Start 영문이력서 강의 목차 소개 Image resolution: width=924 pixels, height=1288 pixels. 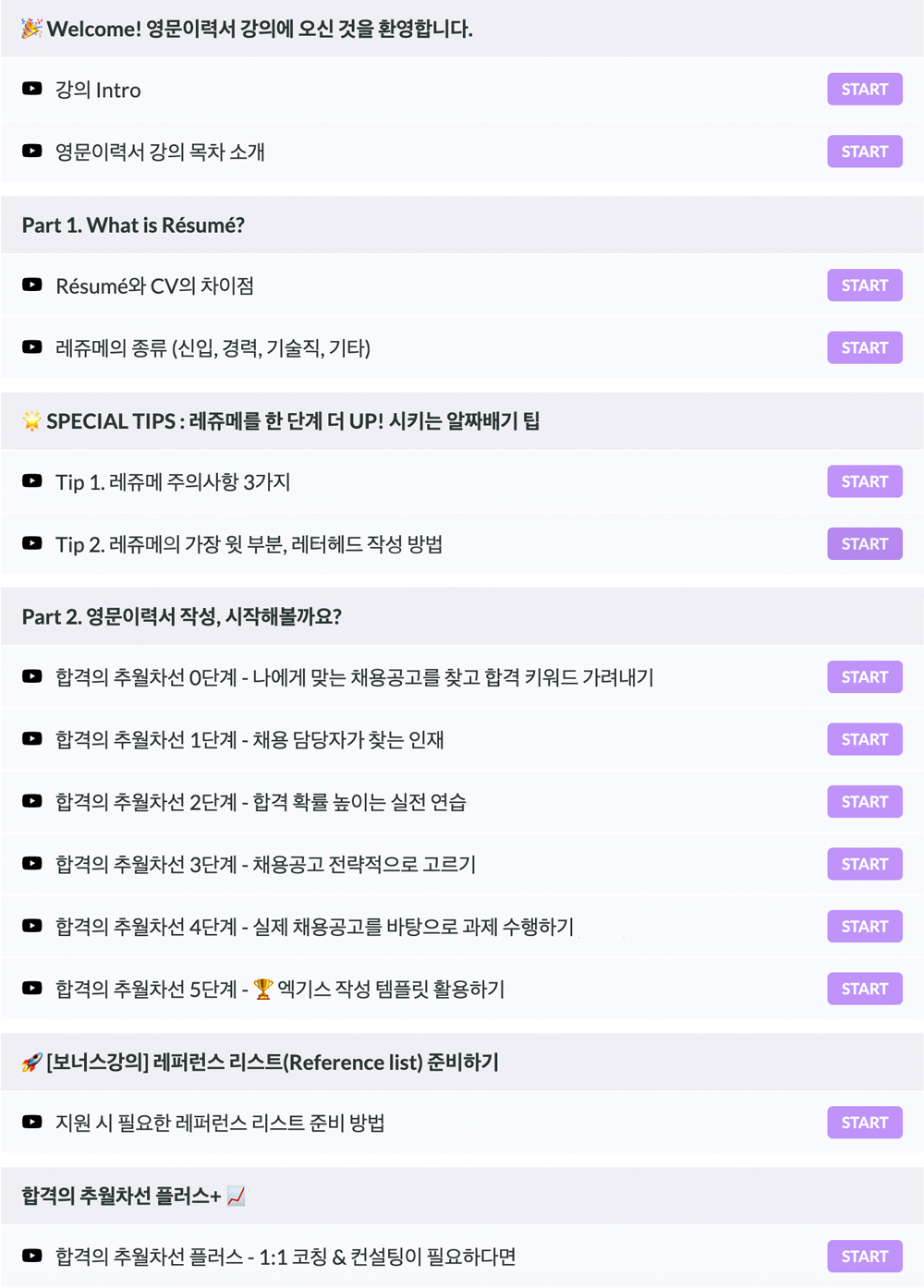click(864, 152)
